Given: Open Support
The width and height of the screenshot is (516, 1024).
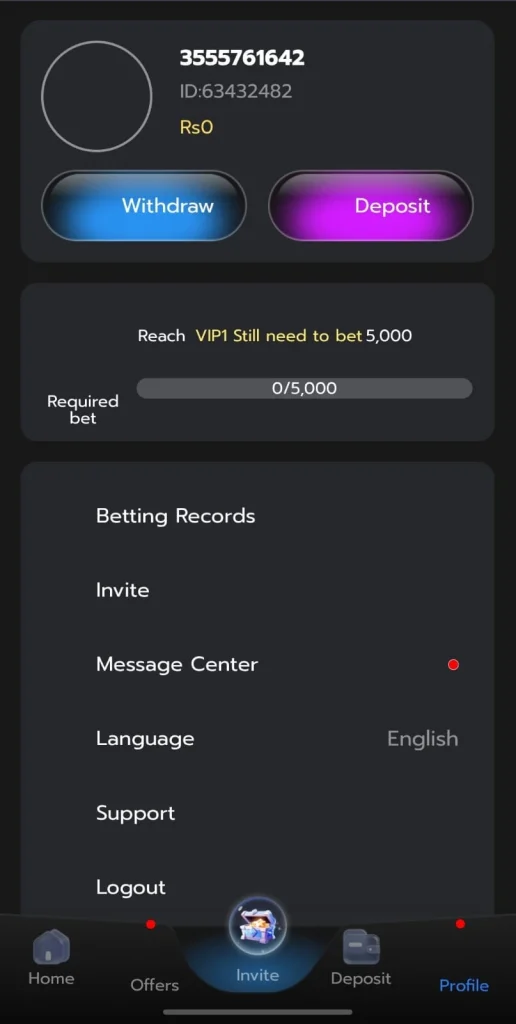Looking at the screenshot, I should click(257, 813).
